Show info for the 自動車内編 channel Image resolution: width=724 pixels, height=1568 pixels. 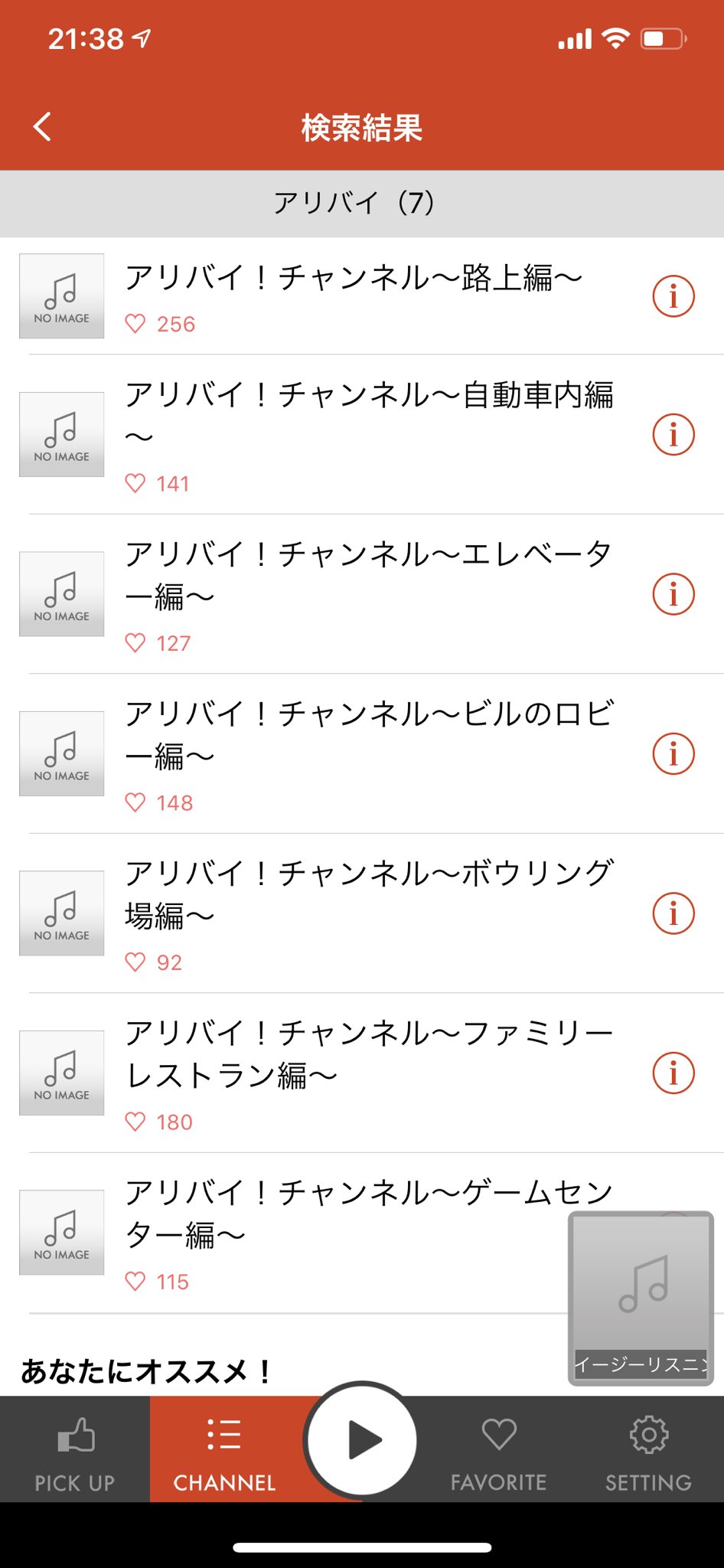tap(673, 434)
